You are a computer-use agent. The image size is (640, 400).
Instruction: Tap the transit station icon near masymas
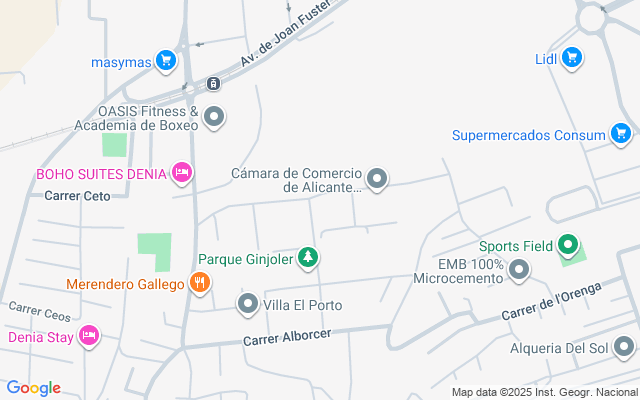(x=213, y=83)
